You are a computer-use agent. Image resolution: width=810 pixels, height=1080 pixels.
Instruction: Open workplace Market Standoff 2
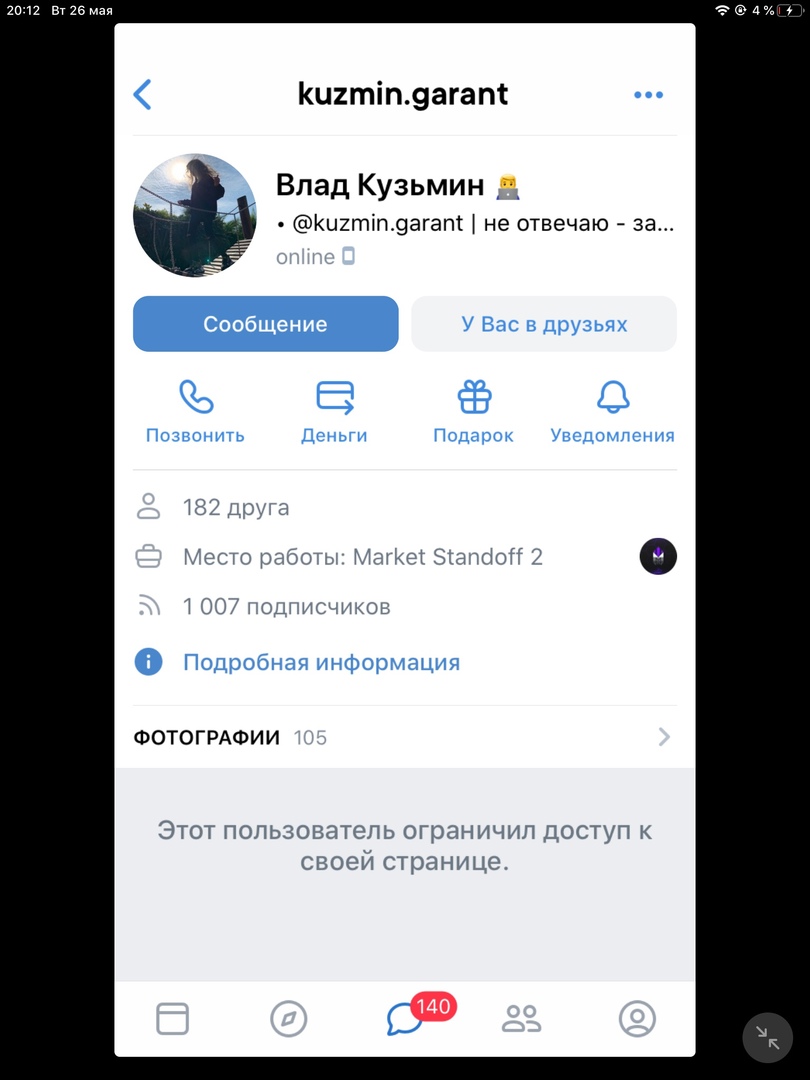click(x=362, y=557)
